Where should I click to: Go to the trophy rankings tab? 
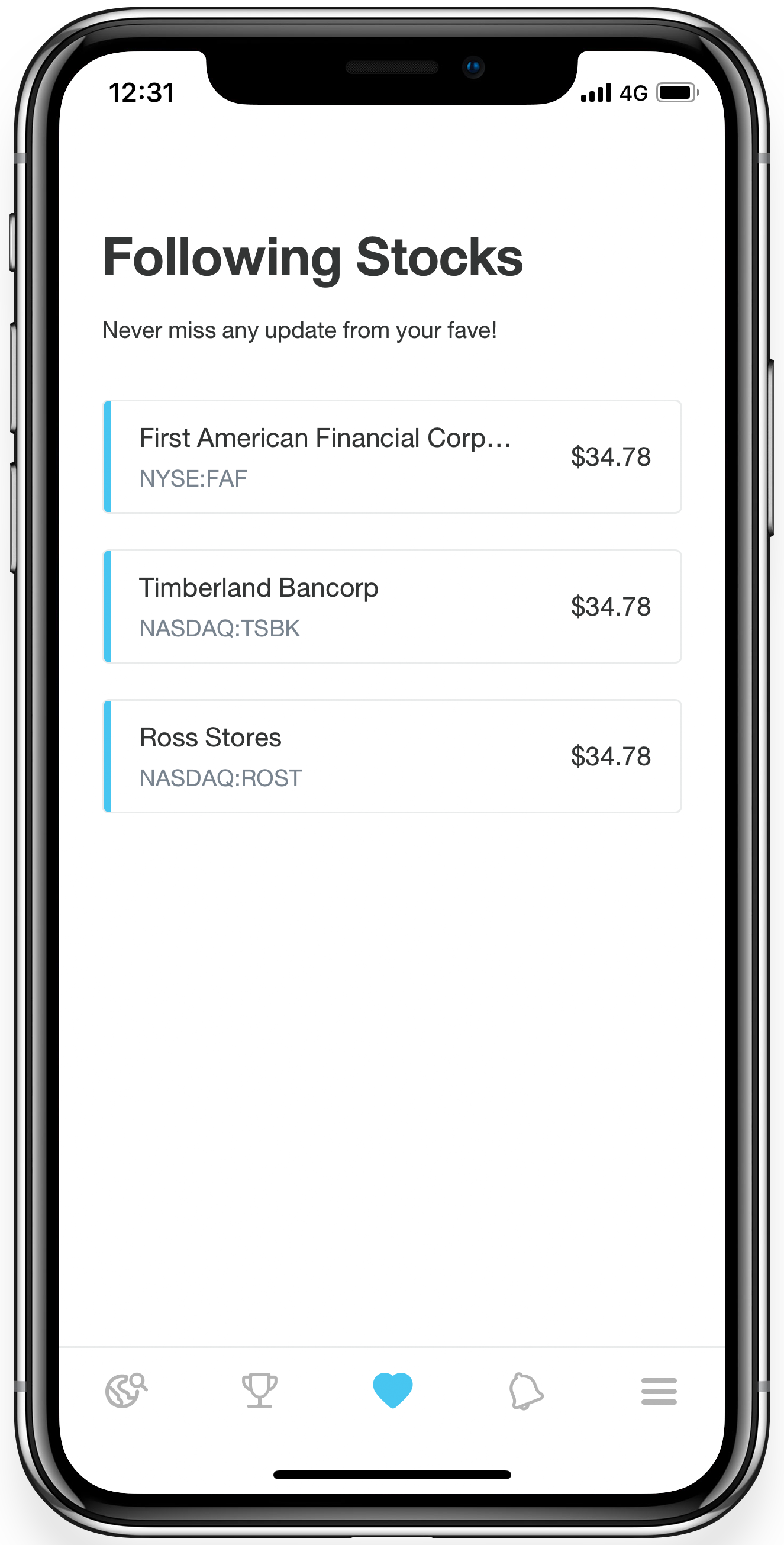(260, 1390)
